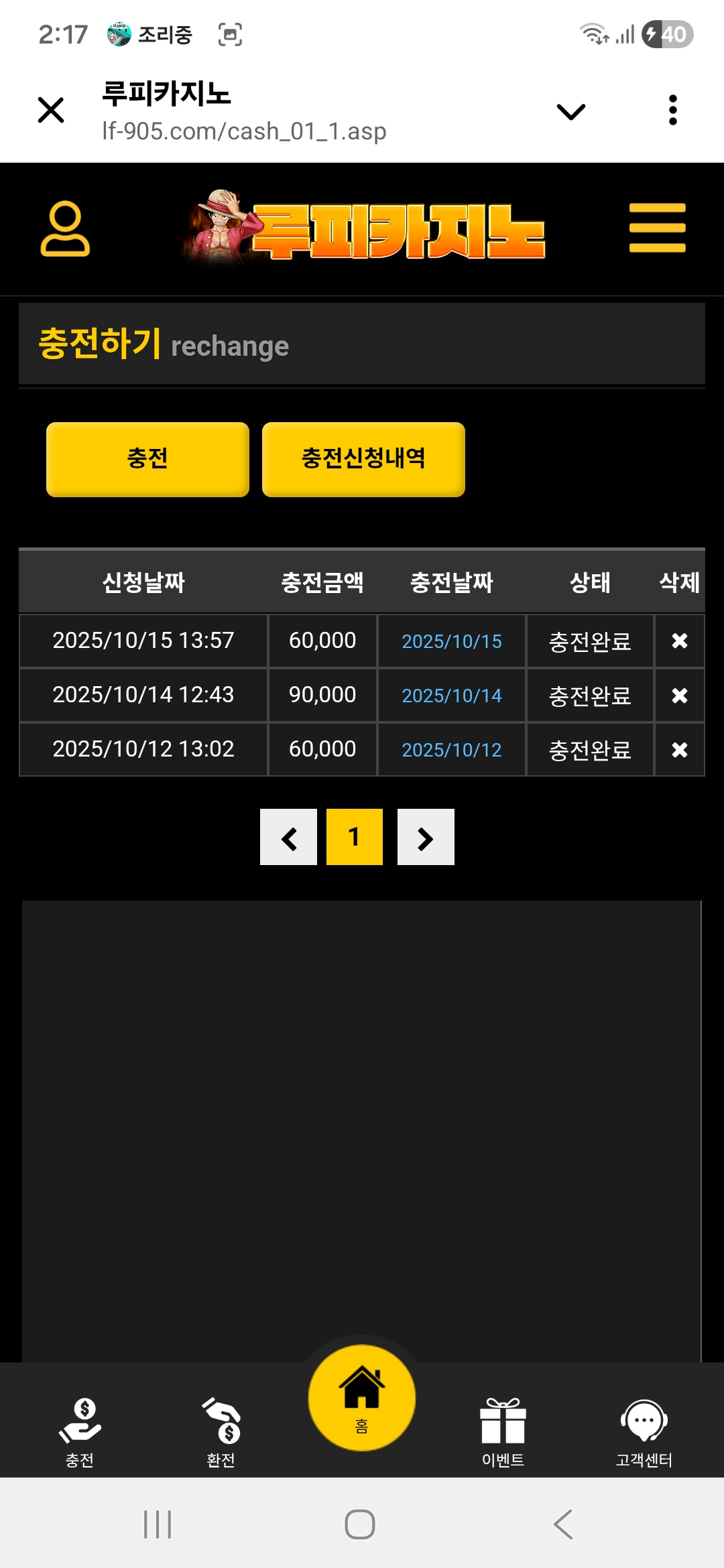Open 충전 in the bottom navigation
Screen dimensions: 724x1568
pos(80,1432)
